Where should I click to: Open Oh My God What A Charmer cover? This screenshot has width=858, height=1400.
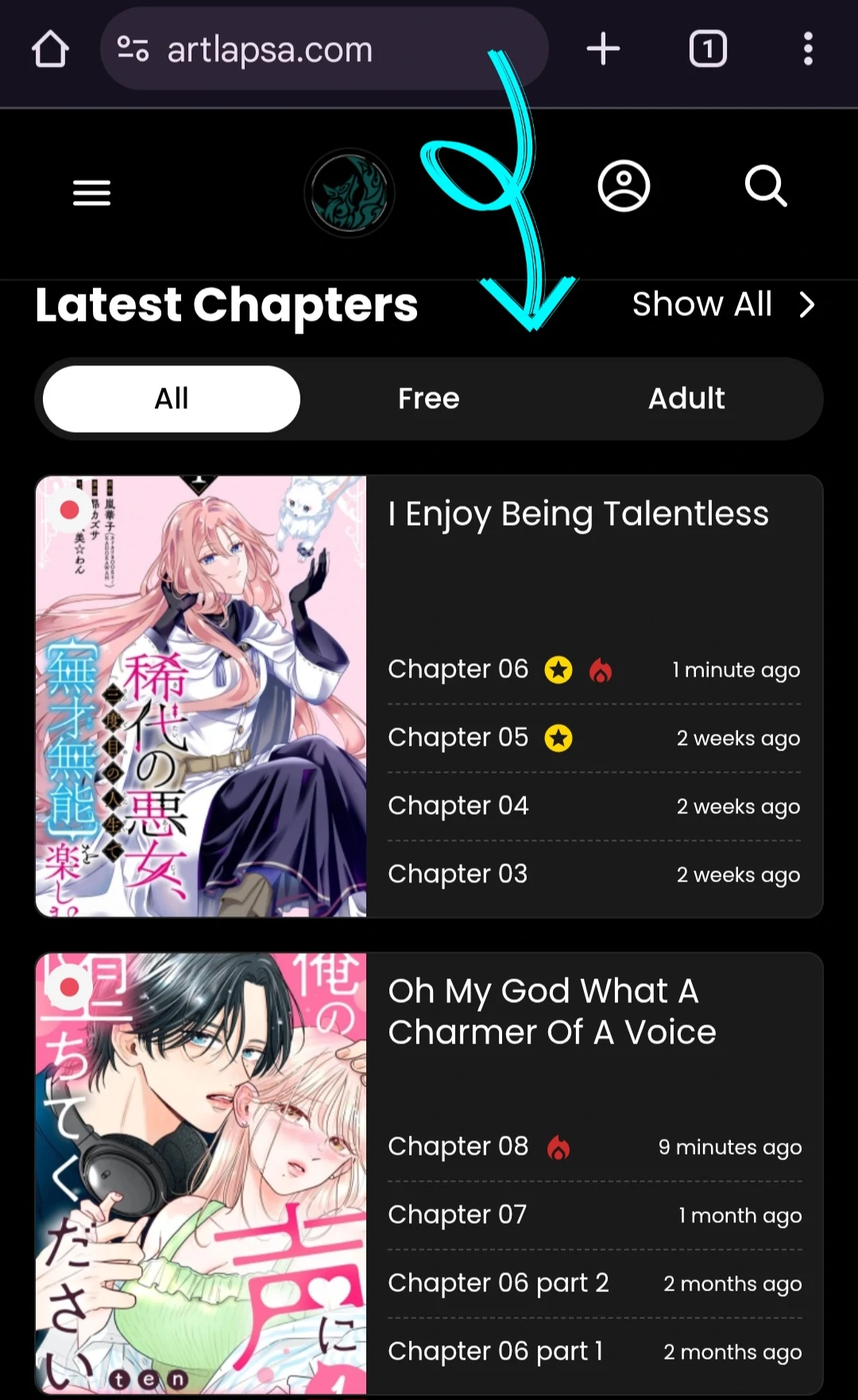[x=201, y=1174]
